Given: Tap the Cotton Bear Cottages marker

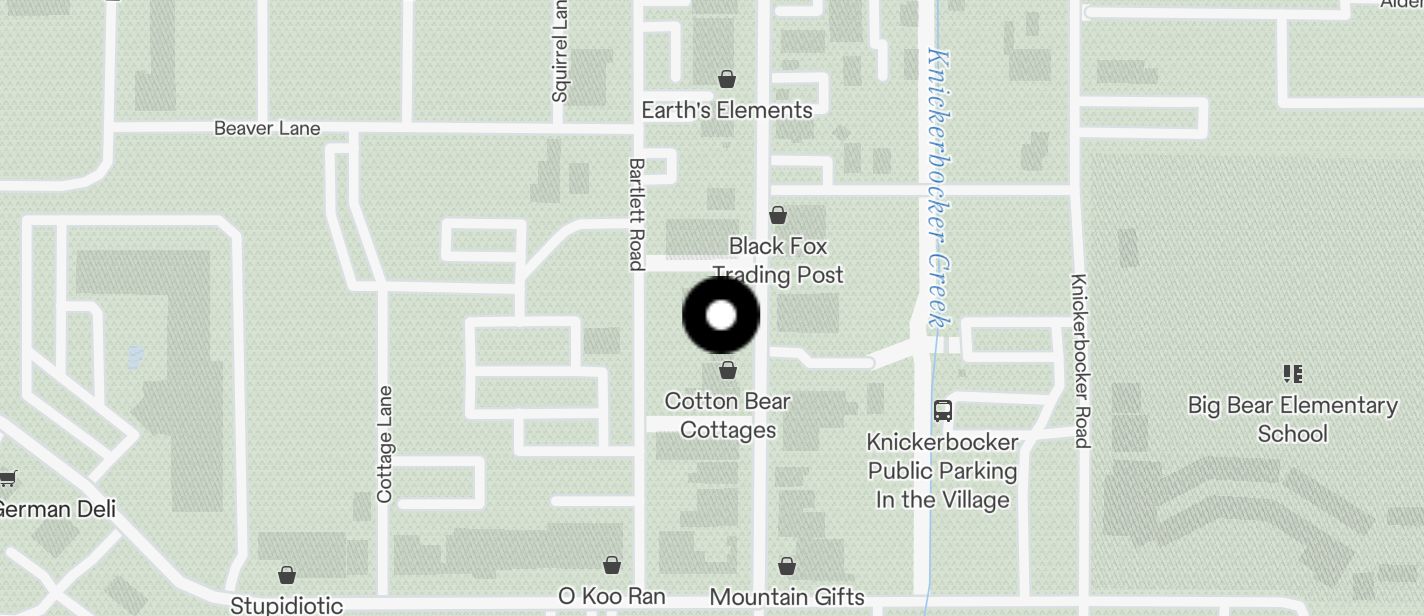Looking at the screenshot, I should click(x=728, y=371).
